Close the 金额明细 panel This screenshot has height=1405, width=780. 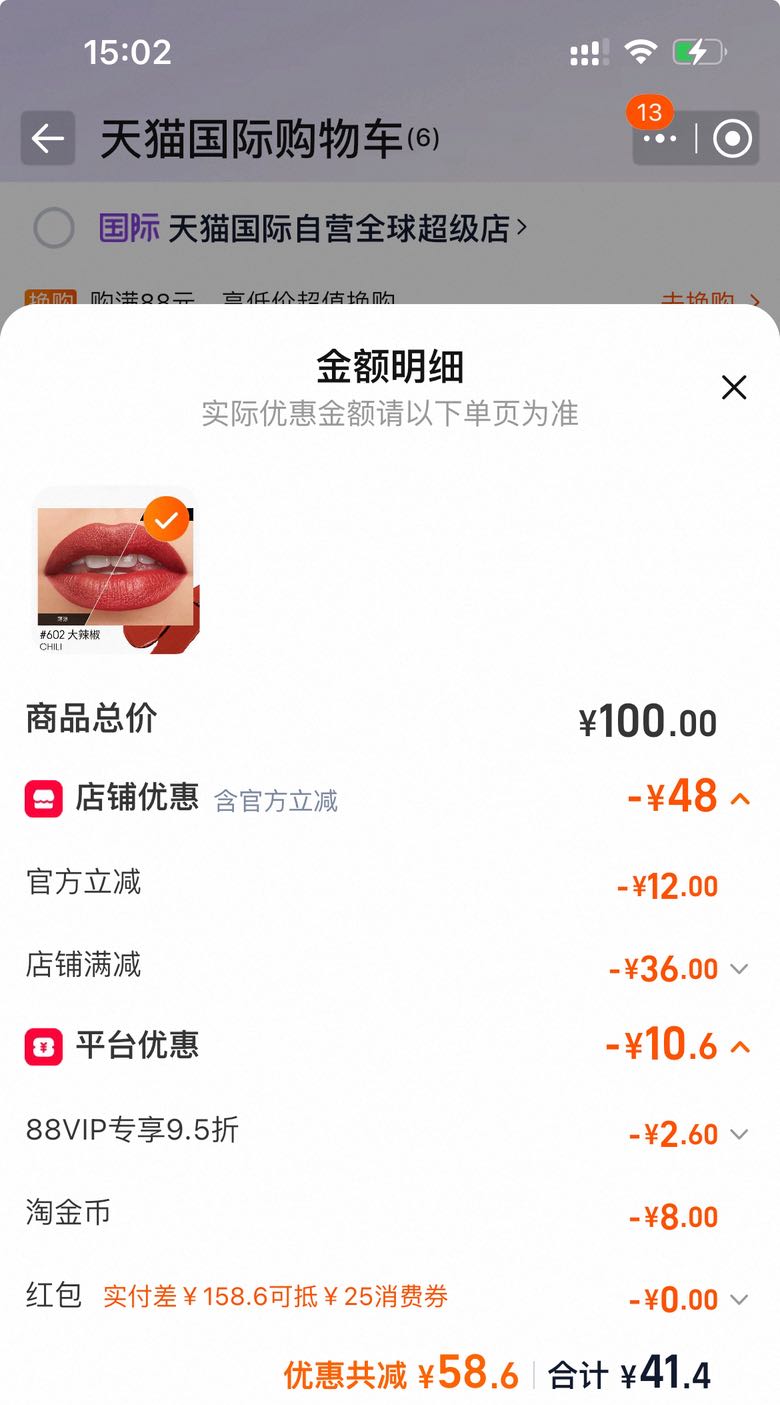[734, 388]
